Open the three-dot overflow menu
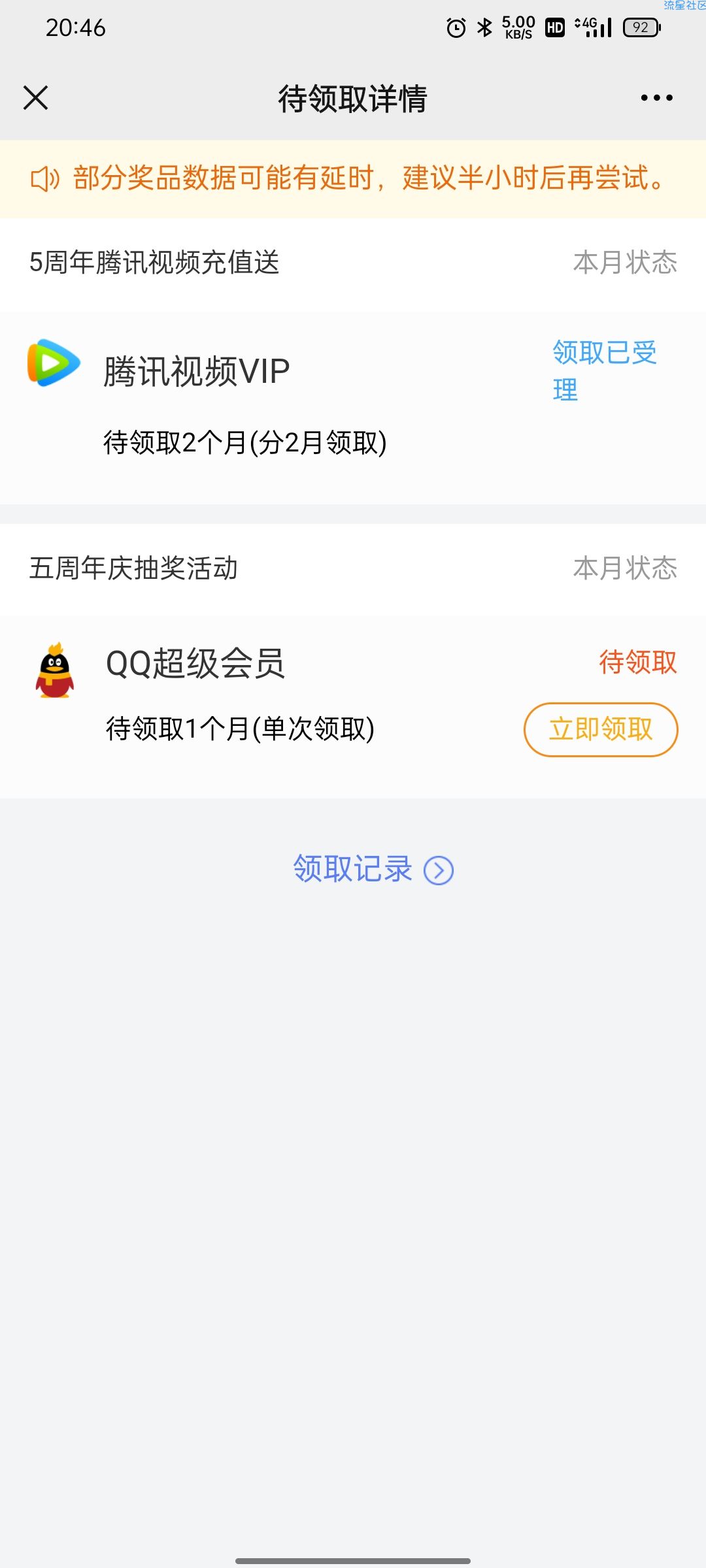706x1568 pixels. (656, 98)
